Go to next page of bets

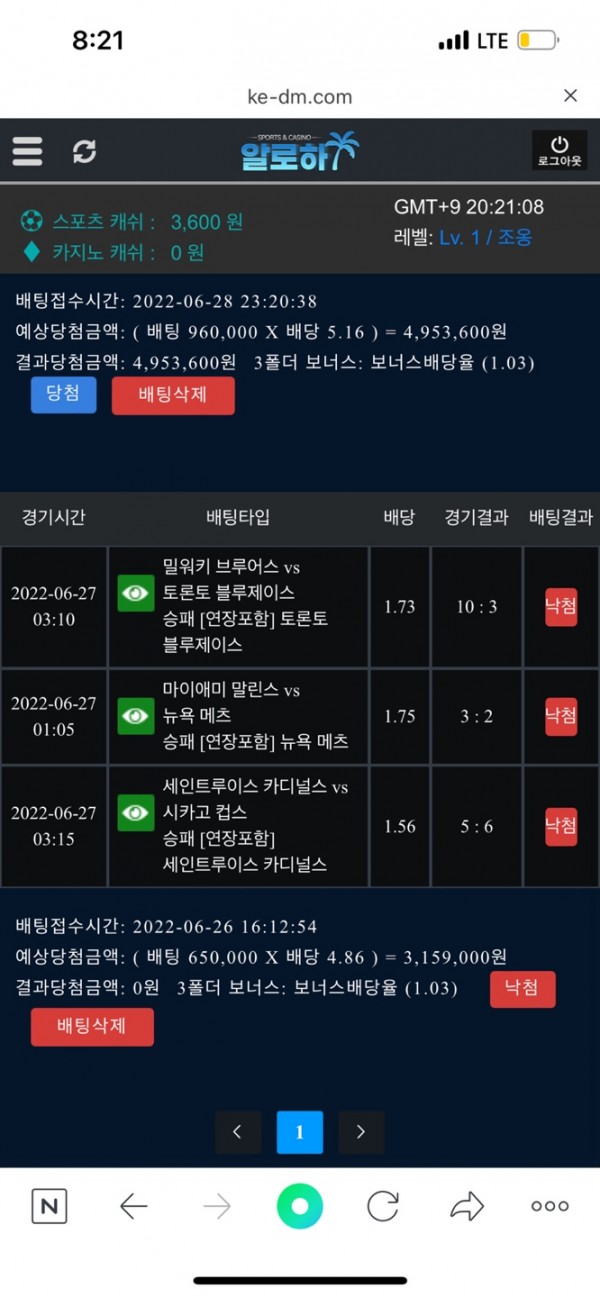pos(361,1132)
